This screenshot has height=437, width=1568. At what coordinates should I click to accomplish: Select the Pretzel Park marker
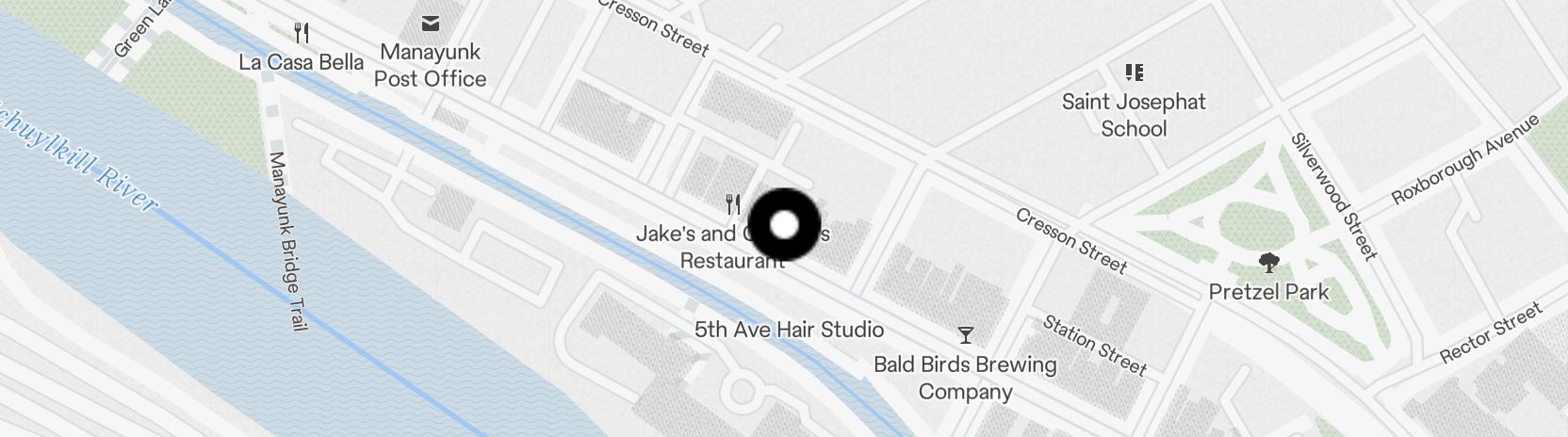pyautogui.click(x=1269, y=263)
